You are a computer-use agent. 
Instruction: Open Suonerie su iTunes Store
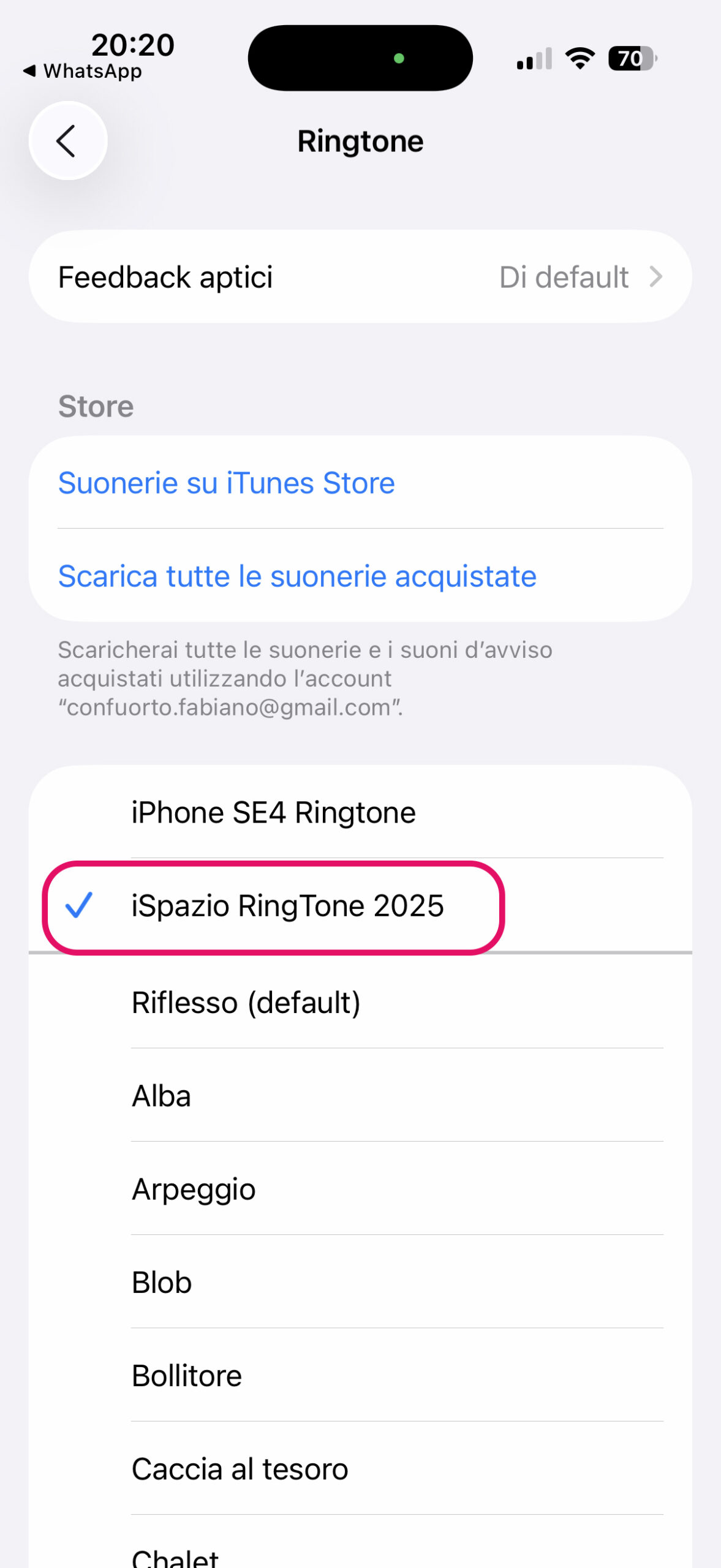pos(360,483)
